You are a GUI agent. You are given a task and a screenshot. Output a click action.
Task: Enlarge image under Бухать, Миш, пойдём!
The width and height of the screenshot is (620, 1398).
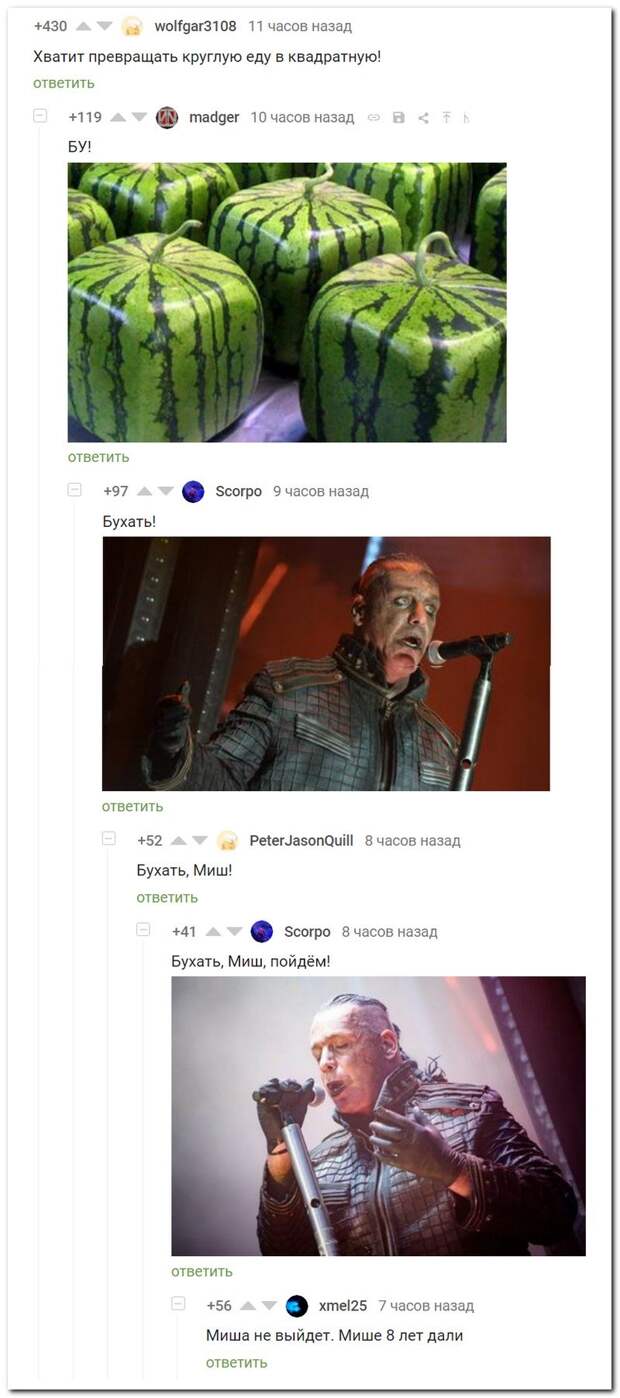pos(378,1115)
